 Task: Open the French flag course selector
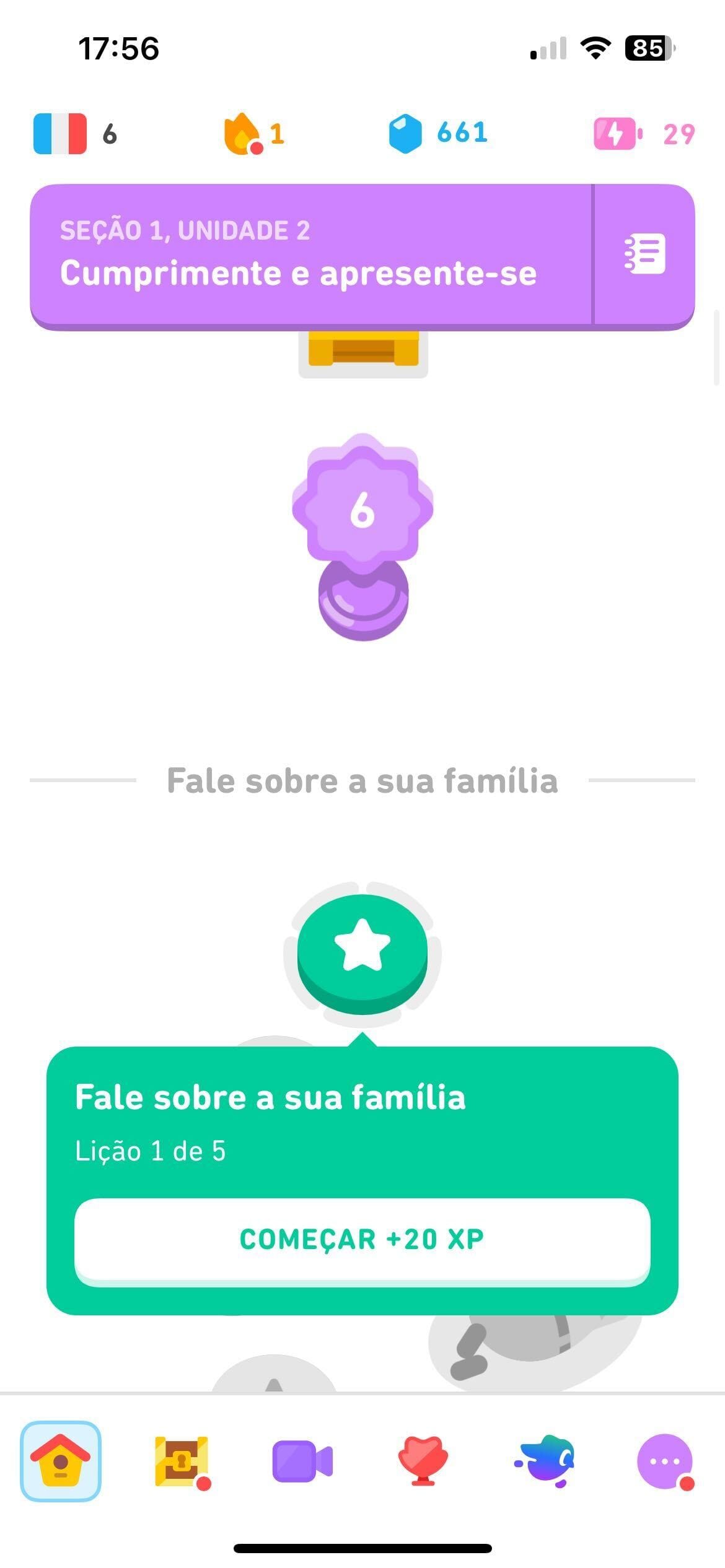point(59,133)
